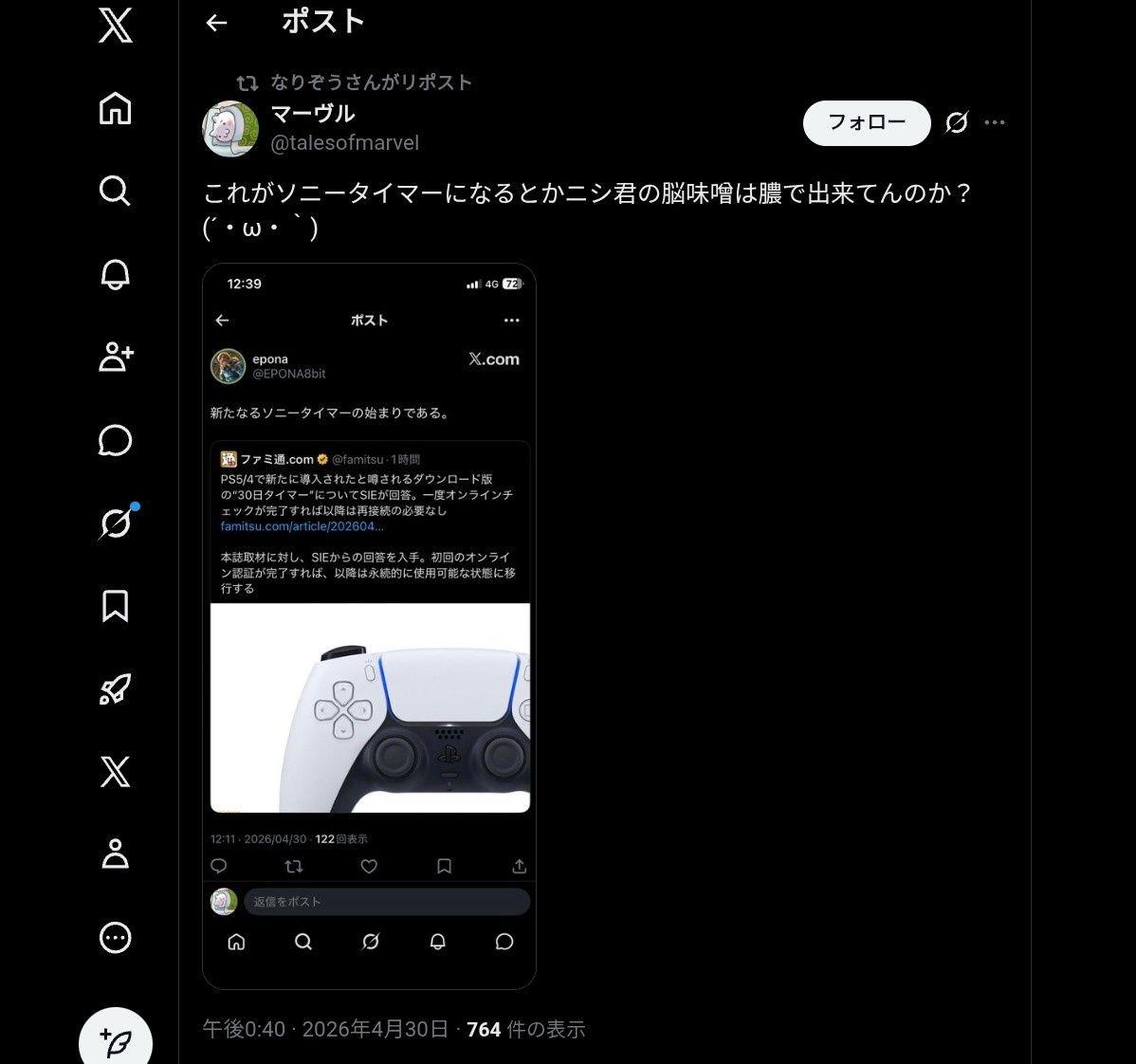Open the more options circle menu
Viewport: 1136px width, 1064px height.
coord(116,938)
